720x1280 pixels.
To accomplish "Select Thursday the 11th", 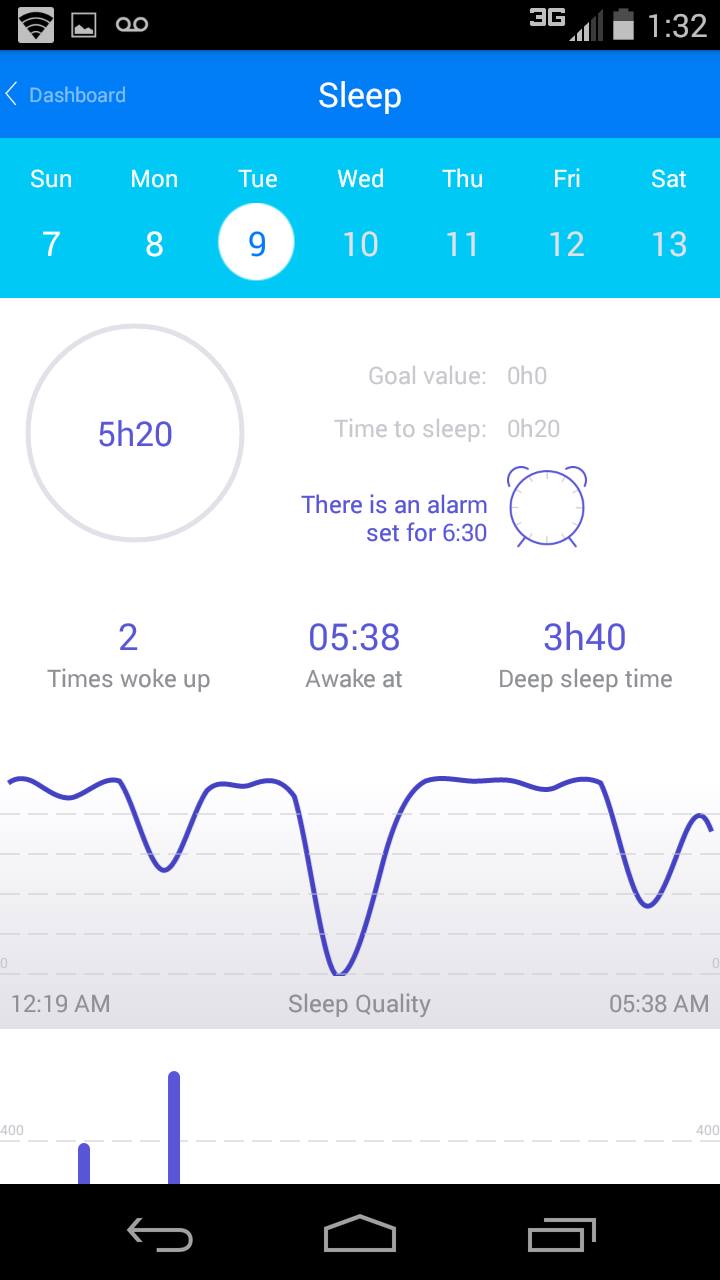I will (462, 243).
